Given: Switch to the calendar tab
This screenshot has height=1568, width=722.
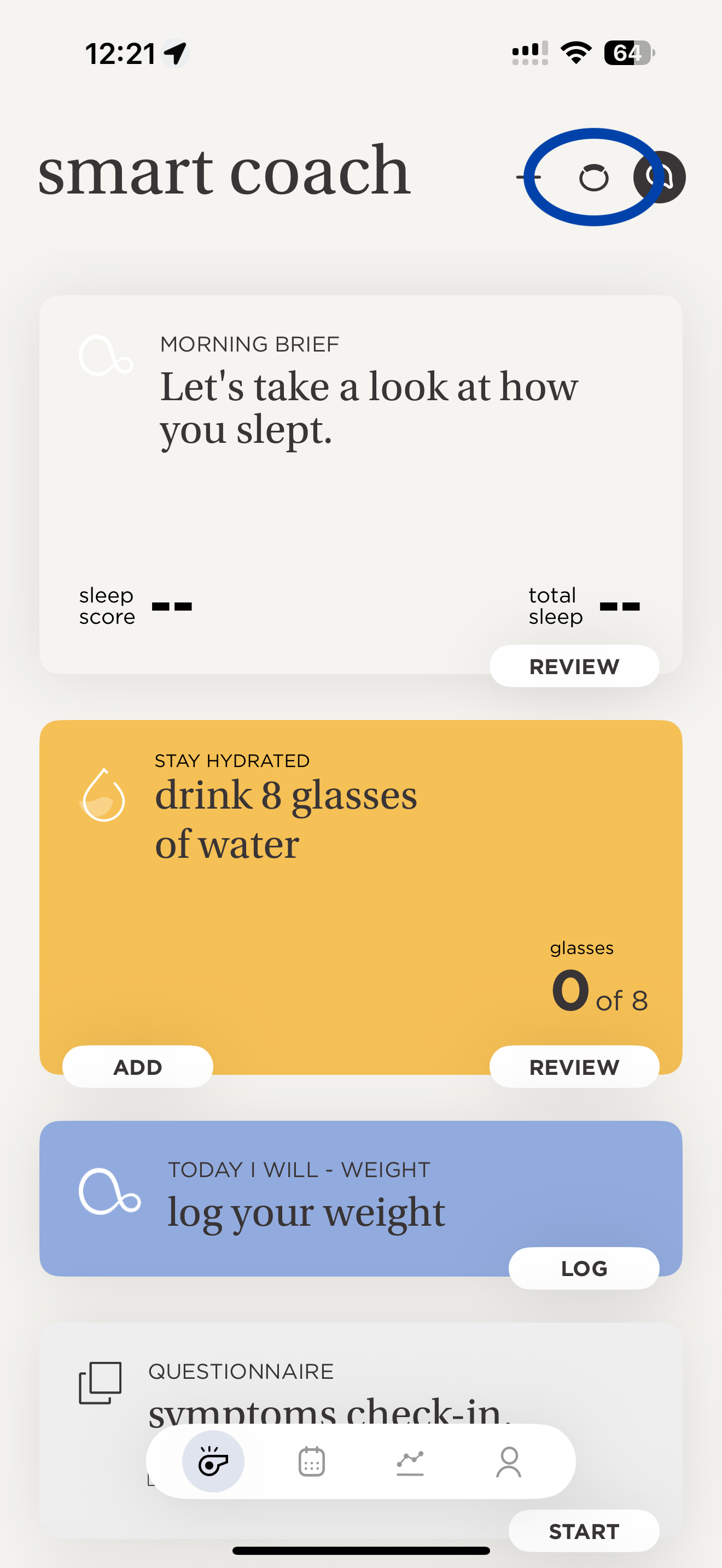Looking at the screenshot, I should click(312, 1461).
